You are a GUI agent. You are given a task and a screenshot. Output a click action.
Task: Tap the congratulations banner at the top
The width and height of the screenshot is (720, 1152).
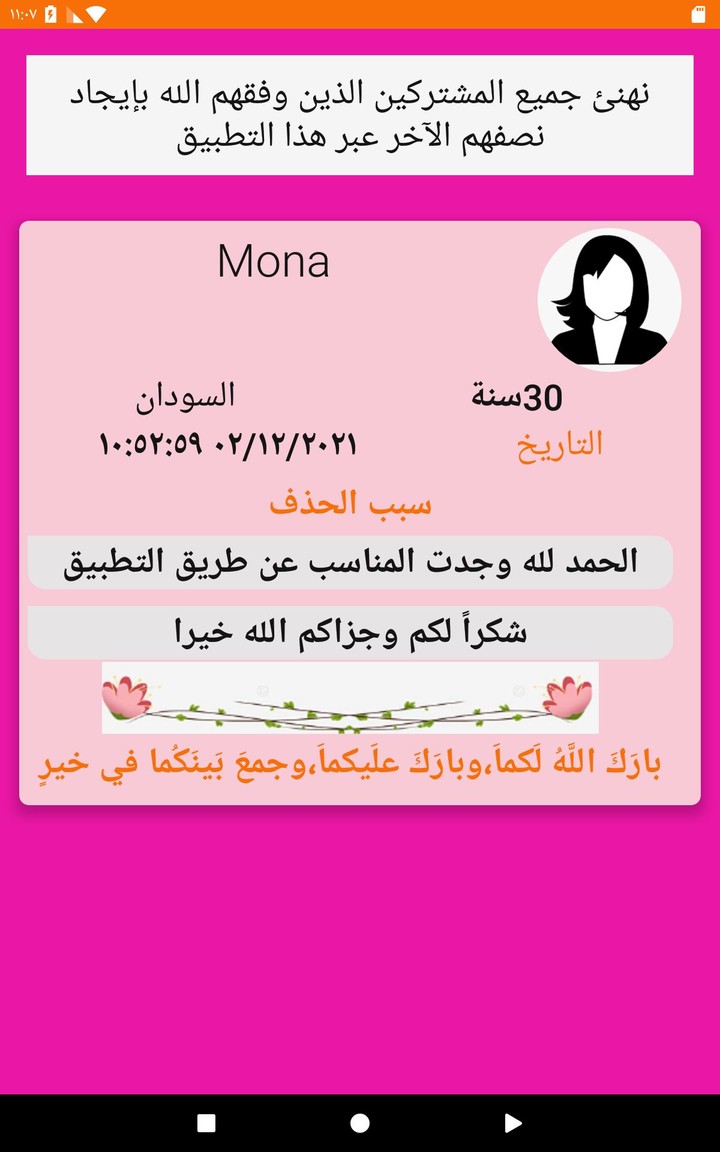(360, 113)
